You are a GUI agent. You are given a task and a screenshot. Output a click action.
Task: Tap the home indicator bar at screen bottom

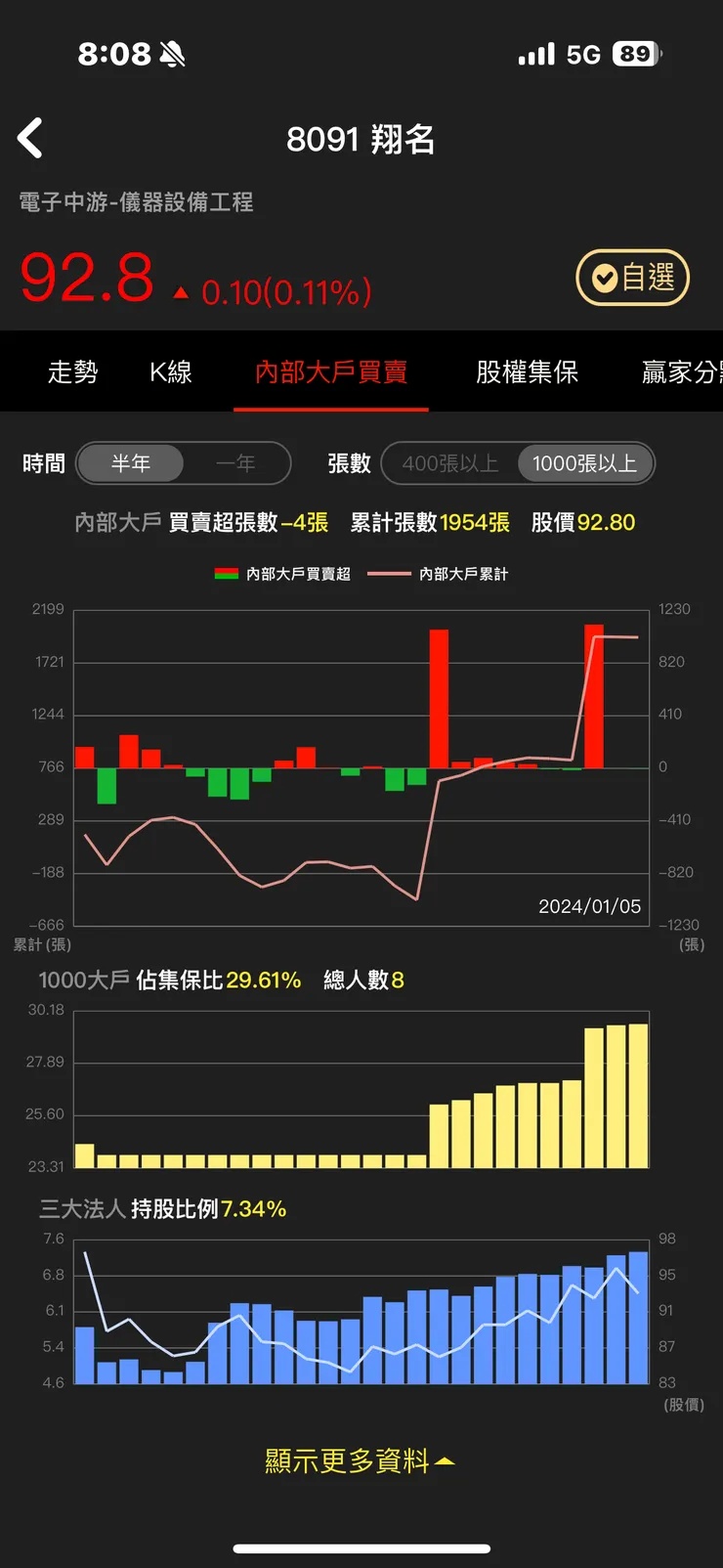pos(361,1549)
